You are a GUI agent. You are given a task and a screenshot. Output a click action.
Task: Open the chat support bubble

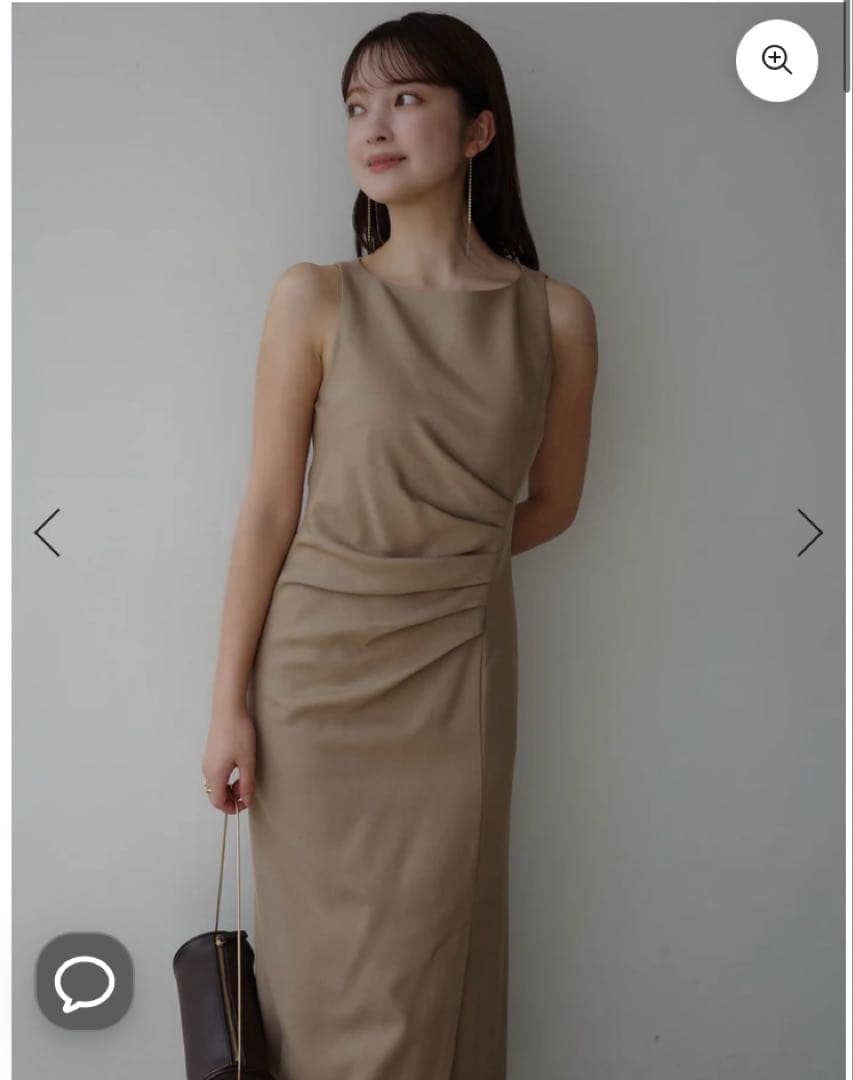(x=85, y=981)
